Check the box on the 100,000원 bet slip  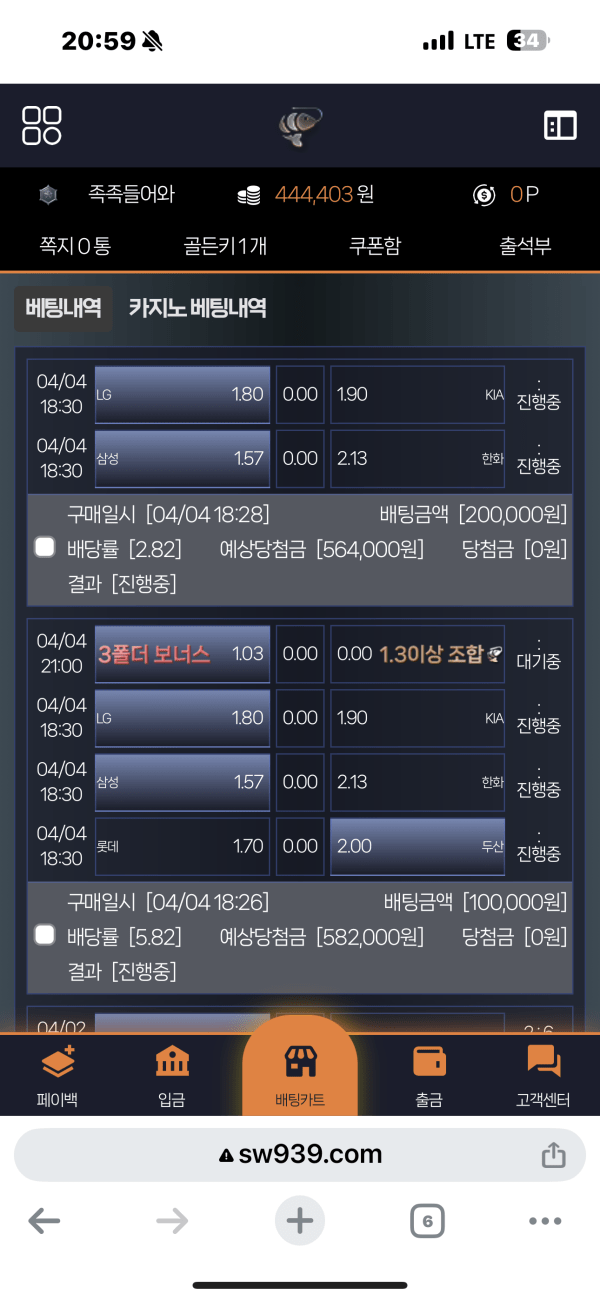point(44,936)
